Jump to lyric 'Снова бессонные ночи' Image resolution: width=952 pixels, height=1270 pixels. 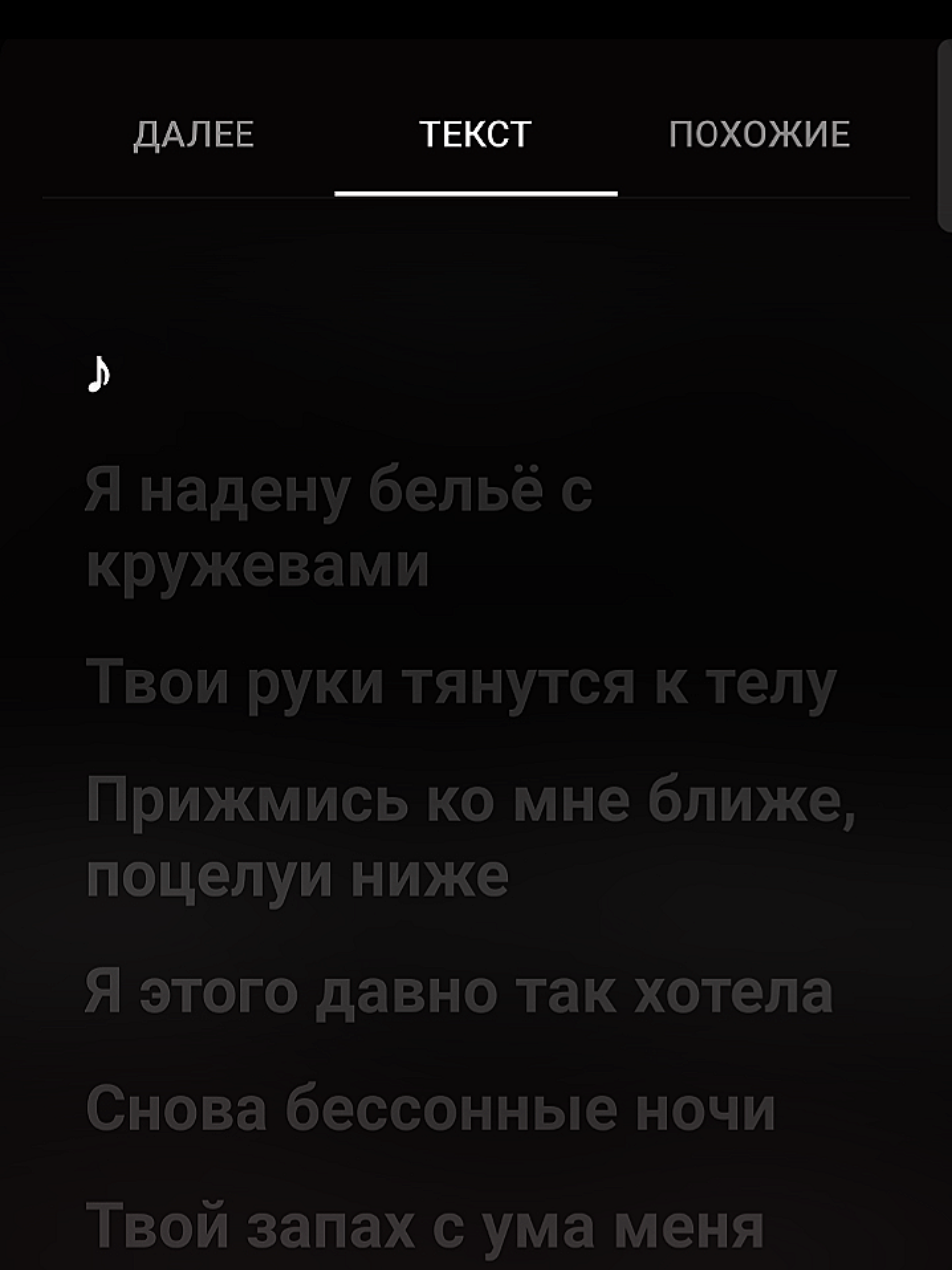[430, 1108]
